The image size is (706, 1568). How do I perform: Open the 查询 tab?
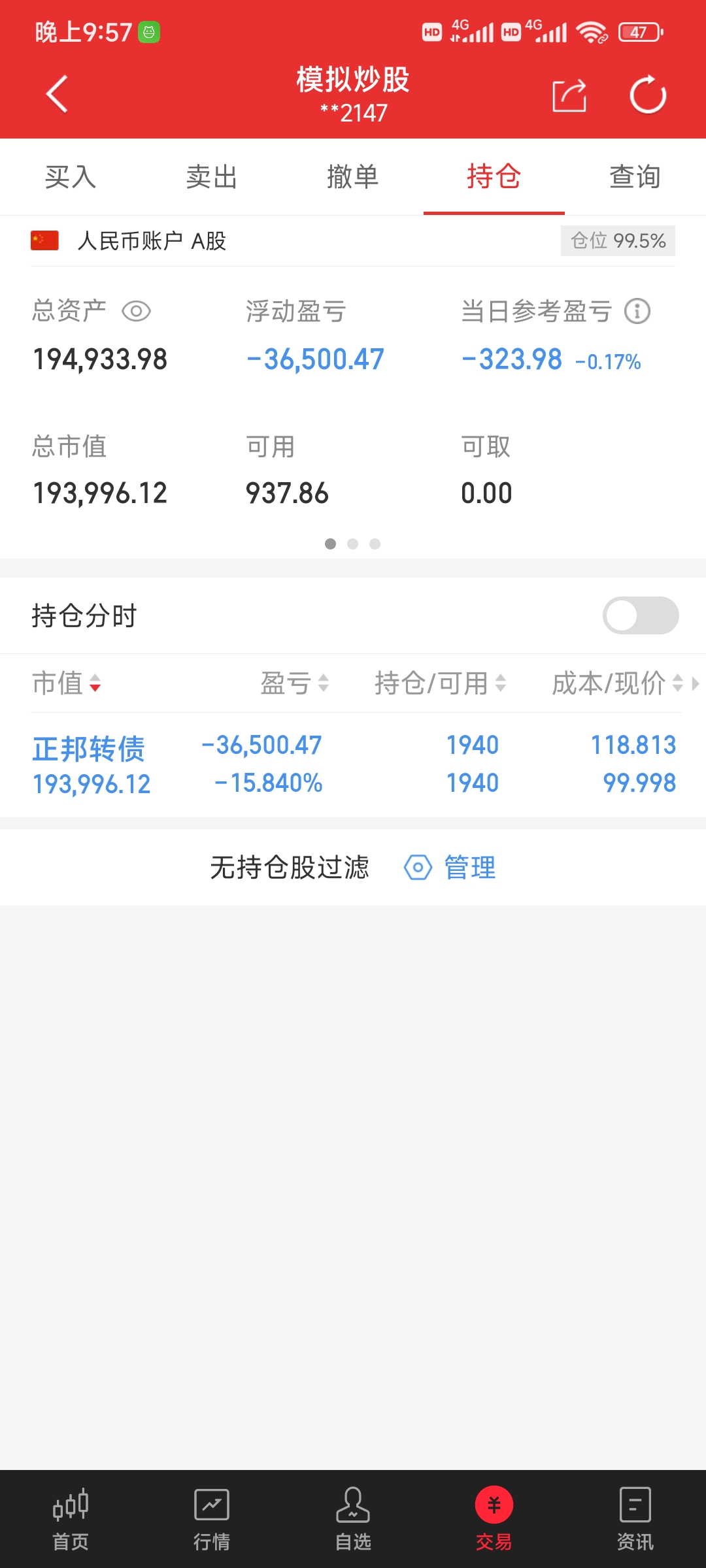click(635, 177)
